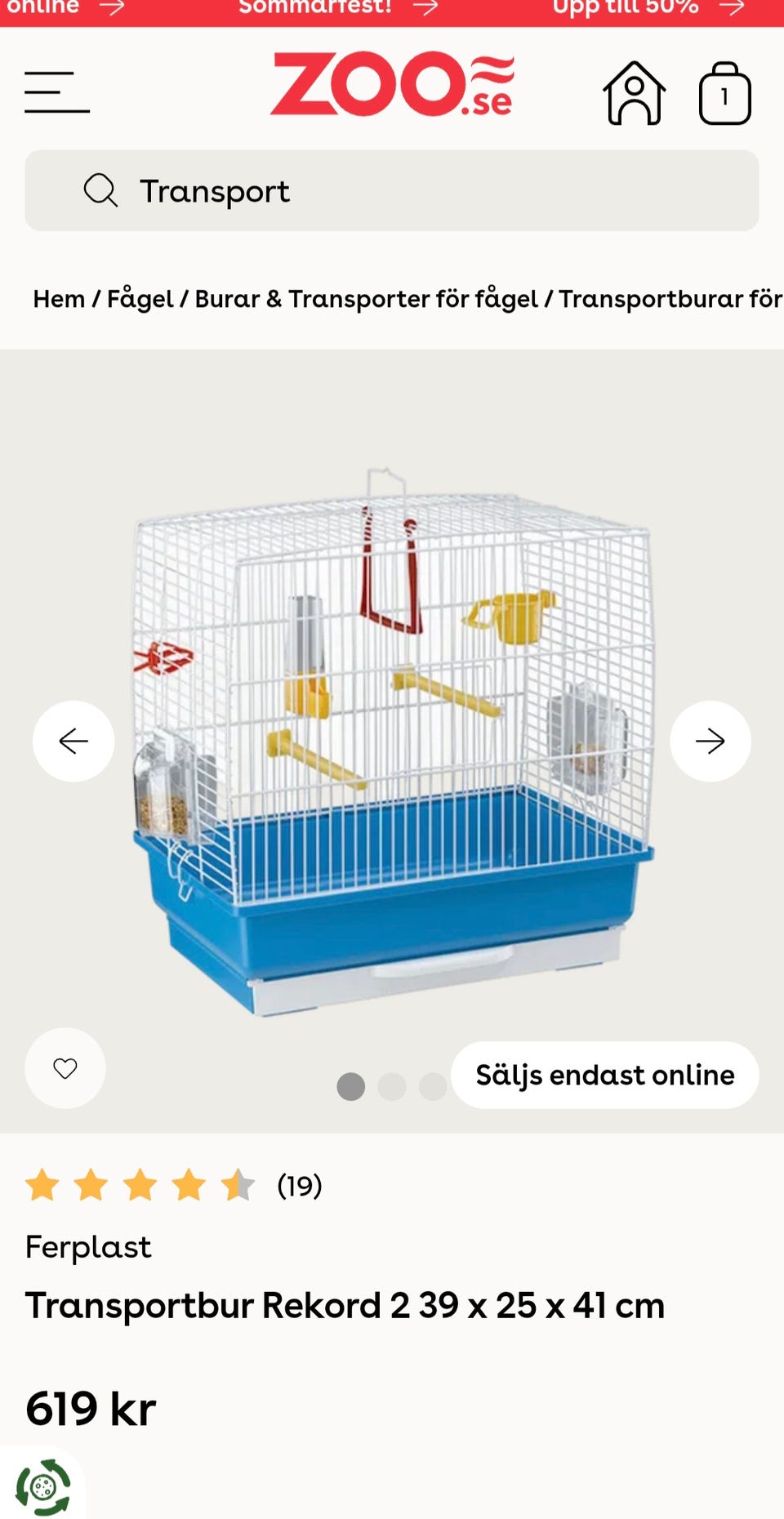The image size is (784, 1519).
Task: Open the Hem breadcrumb link
Action: click(59, 299)
